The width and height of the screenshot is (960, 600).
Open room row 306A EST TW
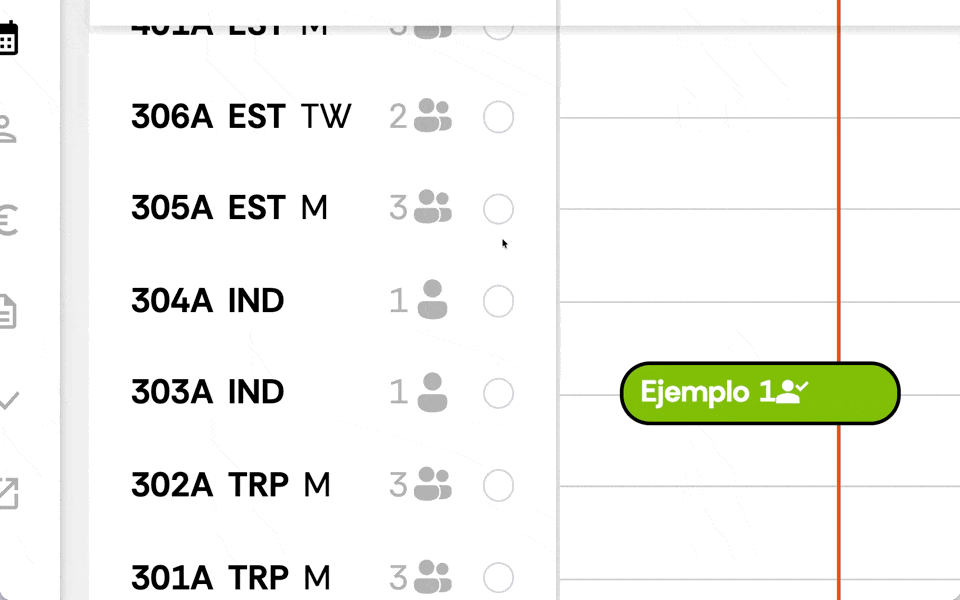tap(241, 117)
